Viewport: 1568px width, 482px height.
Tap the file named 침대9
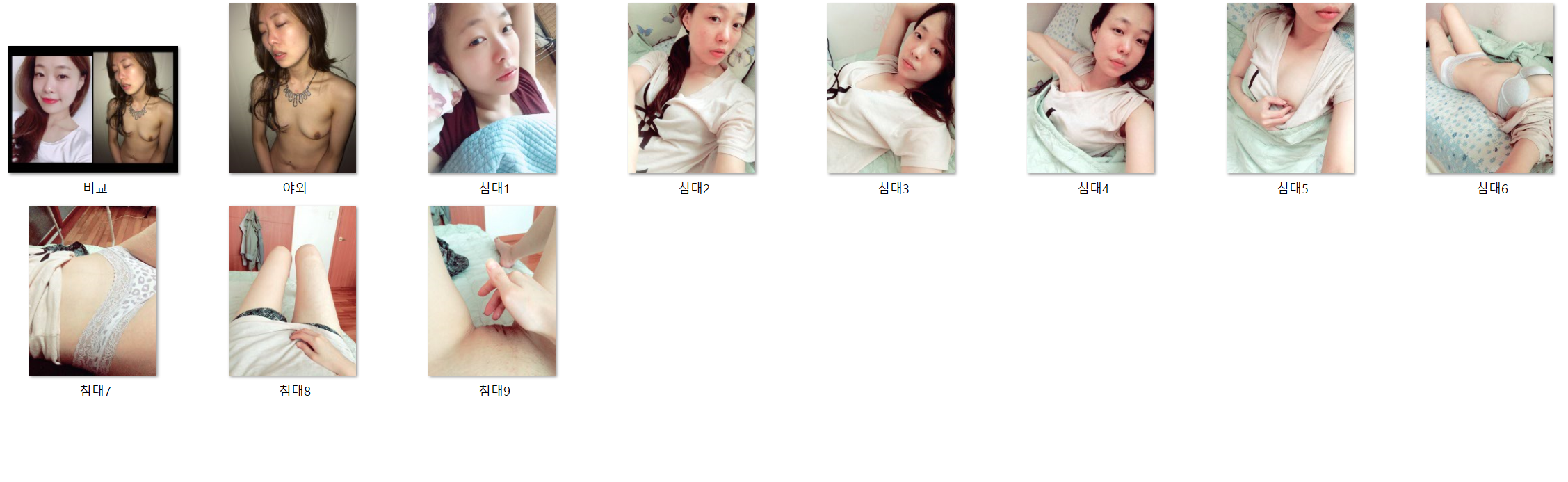(492, 291)
